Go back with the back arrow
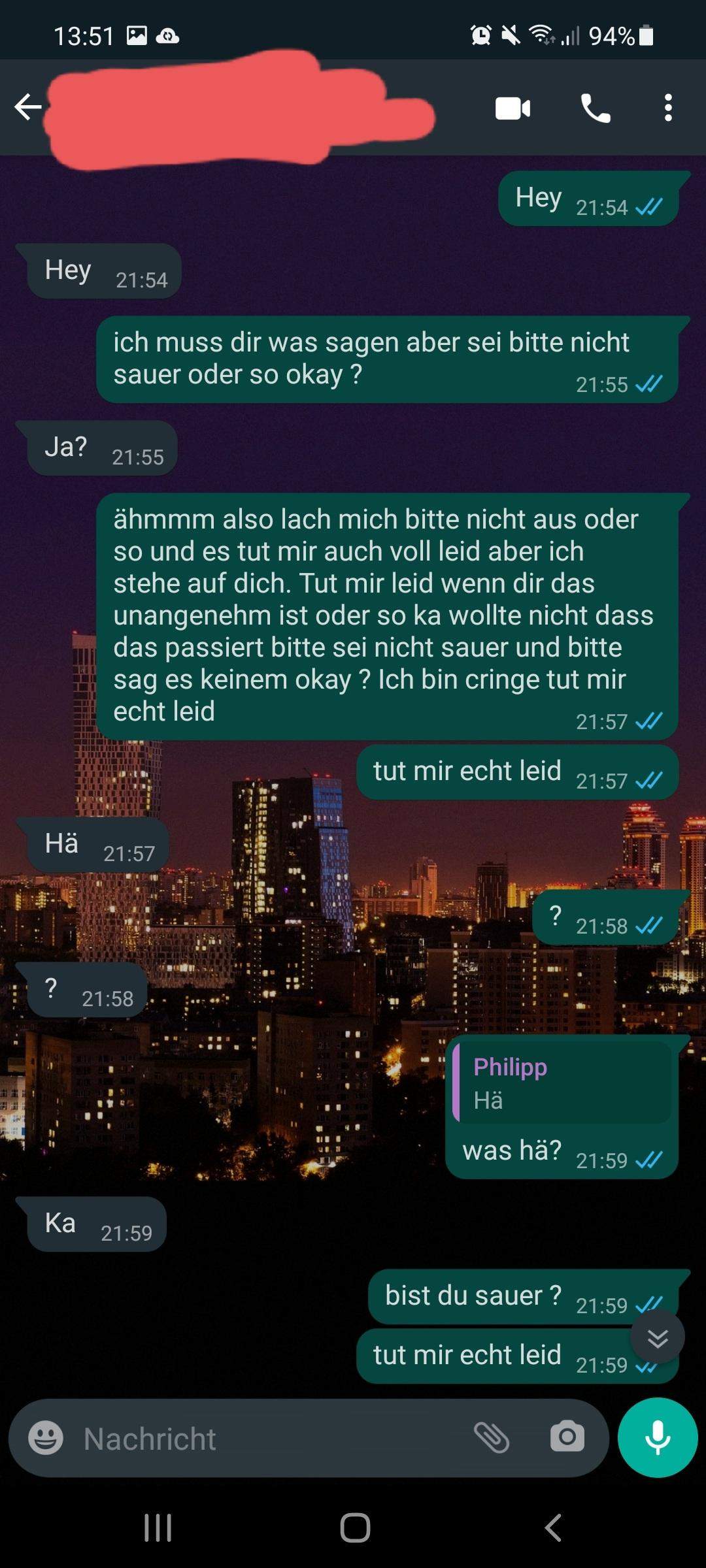The height and width of the screenshot is (1568, 706). pyautogui.click(x=26, y=108)
